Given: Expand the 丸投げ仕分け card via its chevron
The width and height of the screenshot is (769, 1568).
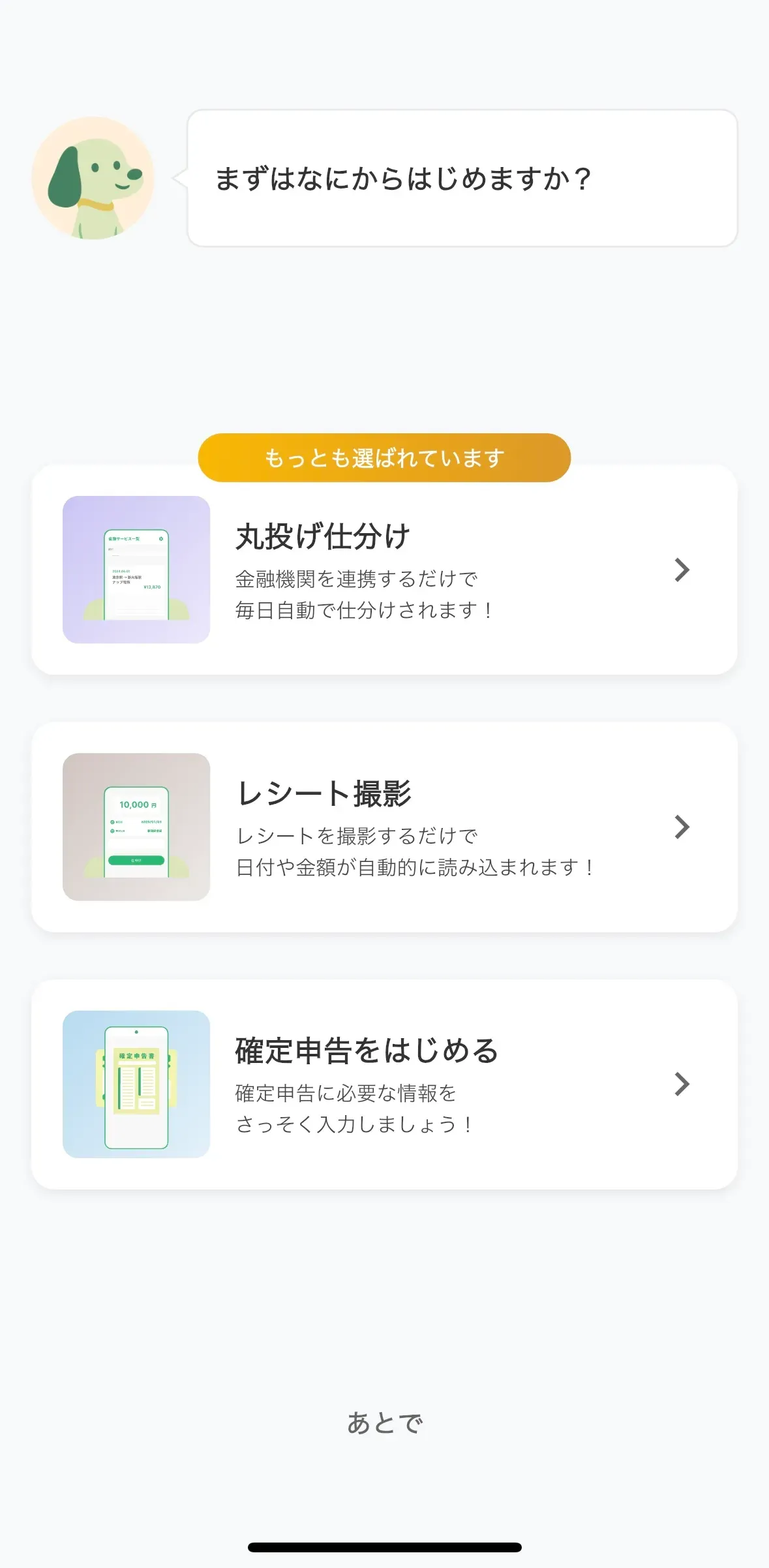Looking at the screenshot, I should click(682, 569).
